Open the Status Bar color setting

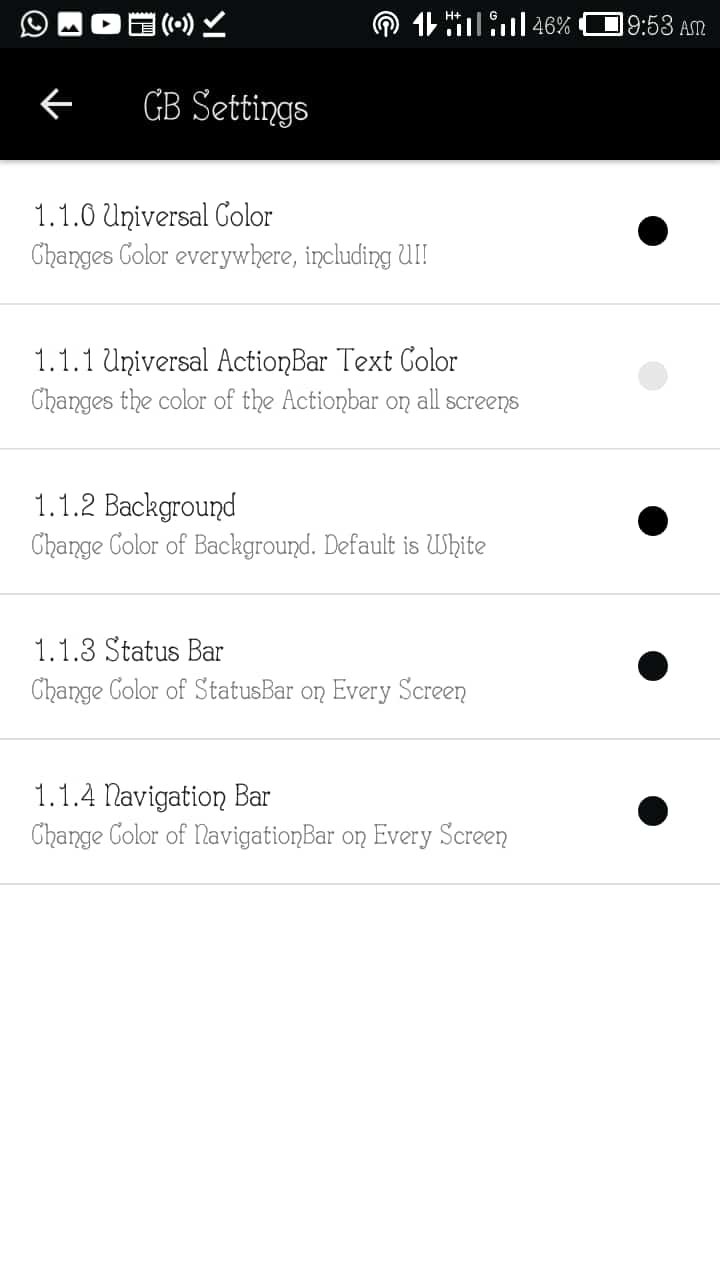pos(300,668)
